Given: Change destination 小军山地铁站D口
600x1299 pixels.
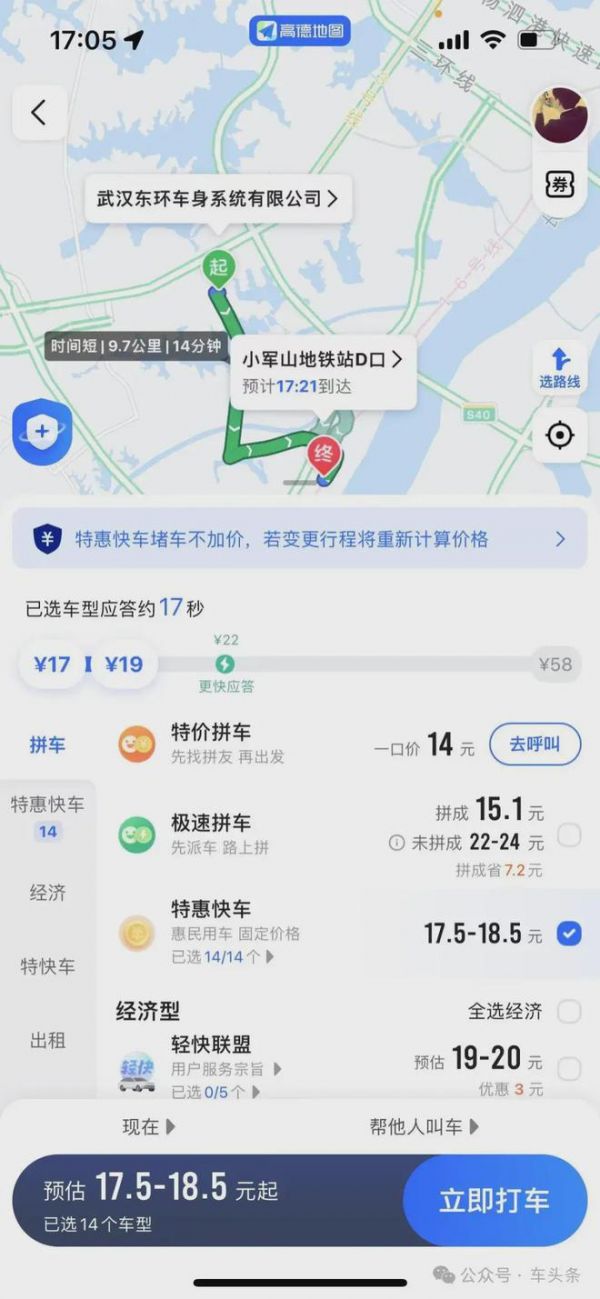Looking at the screenshot, I should tap(322, 359).
